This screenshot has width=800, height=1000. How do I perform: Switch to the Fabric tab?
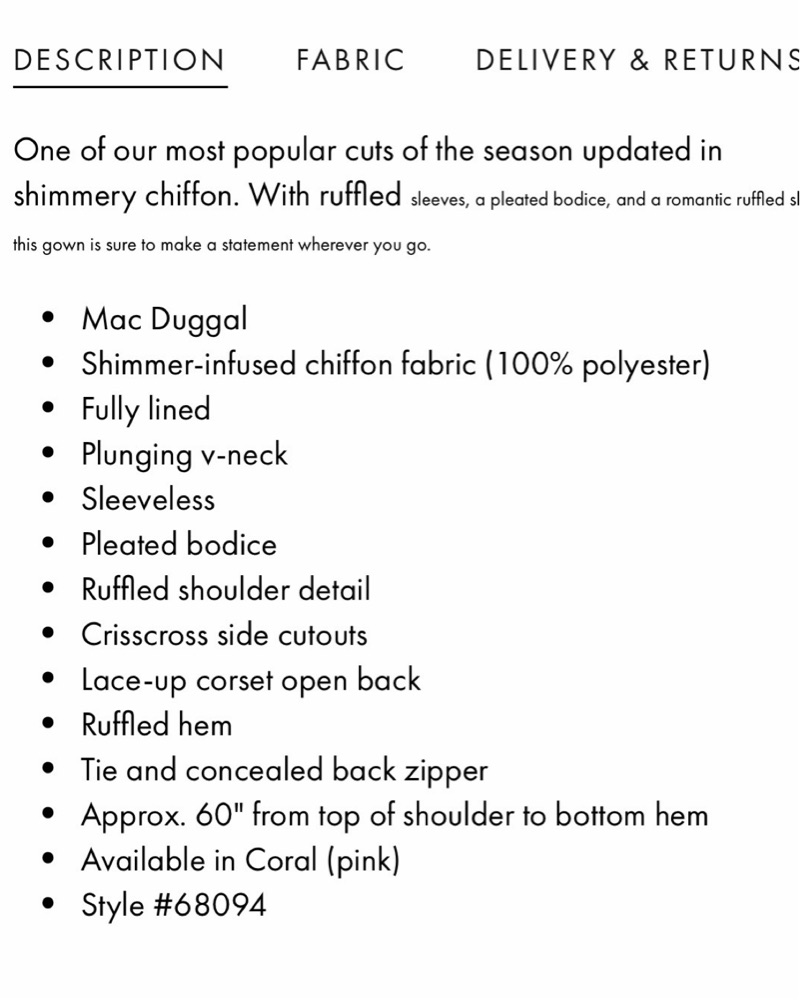click(x=351, y=61)
